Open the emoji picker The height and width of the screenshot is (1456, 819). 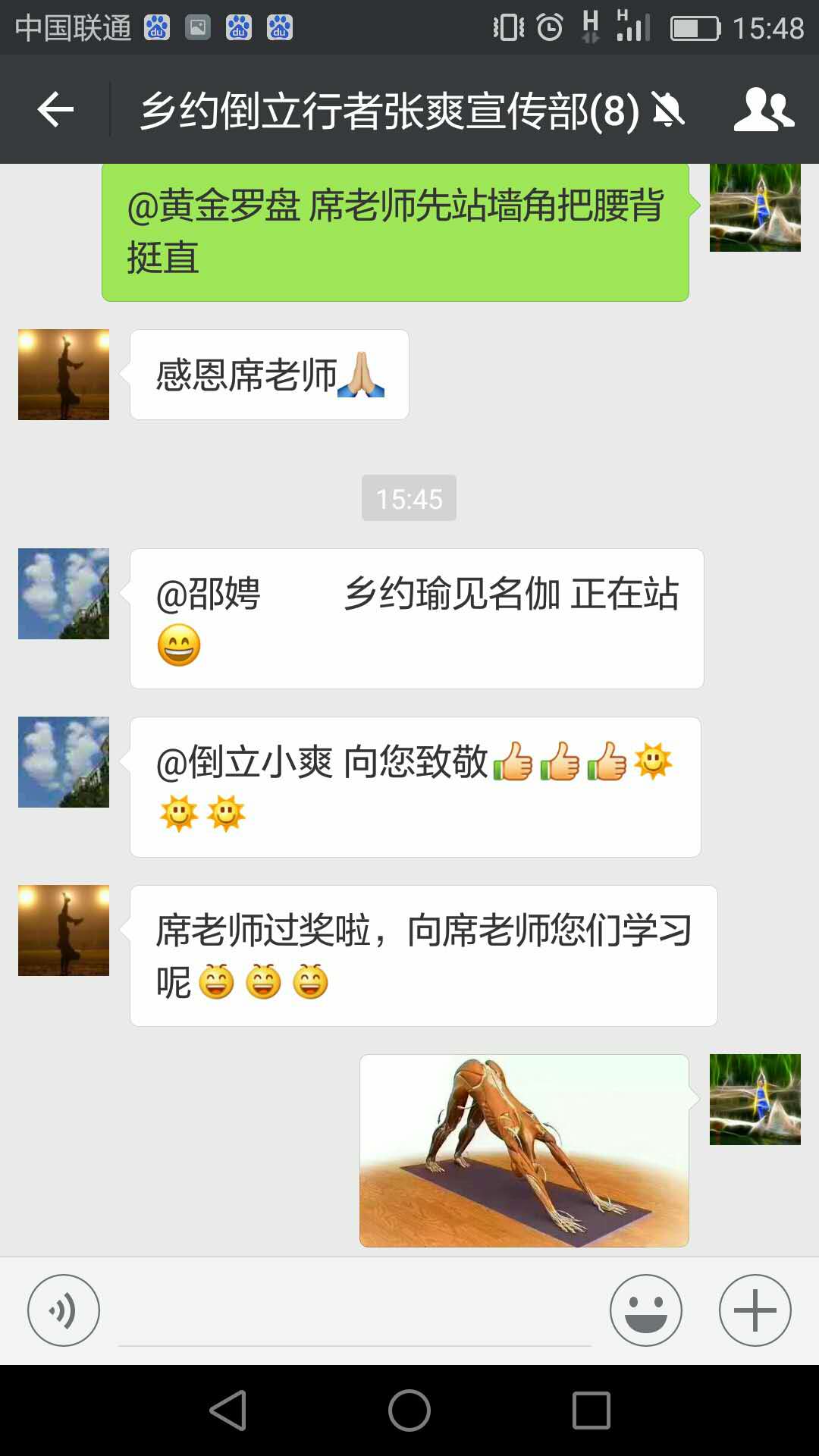[x=646, y=1310]
